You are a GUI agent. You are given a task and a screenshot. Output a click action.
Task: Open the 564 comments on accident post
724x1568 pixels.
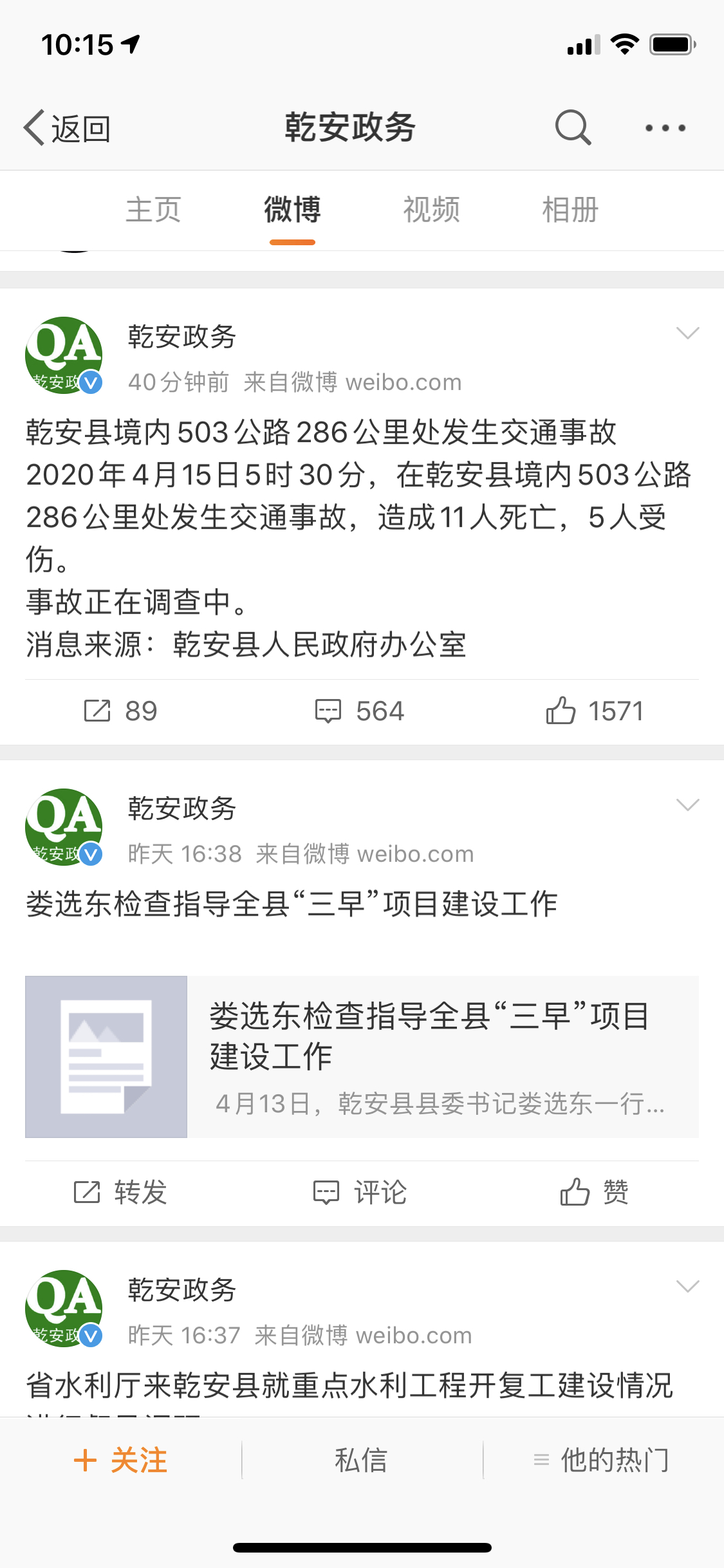pos(360,711)
